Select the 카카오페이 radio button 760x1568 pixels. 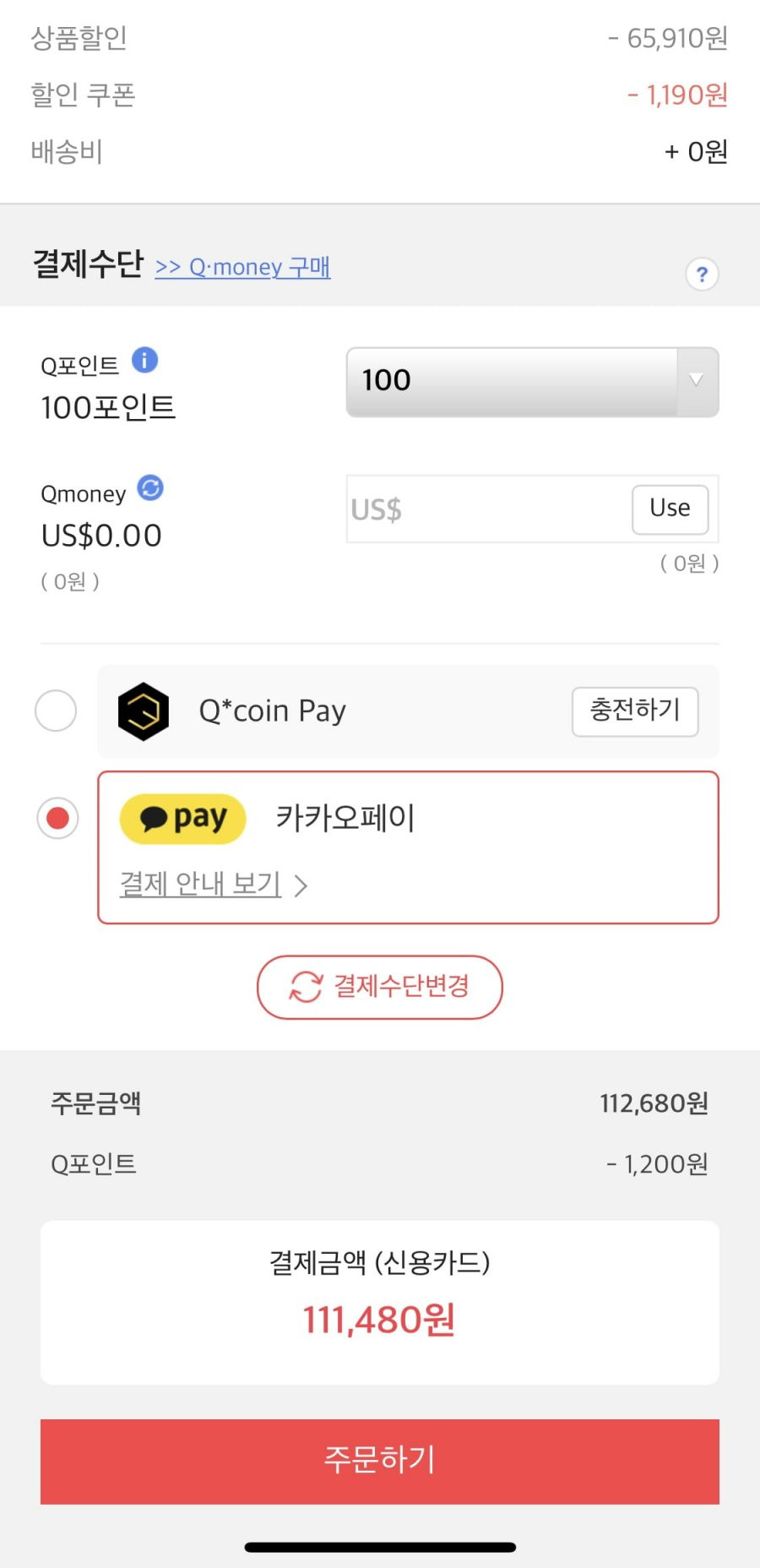57,818
